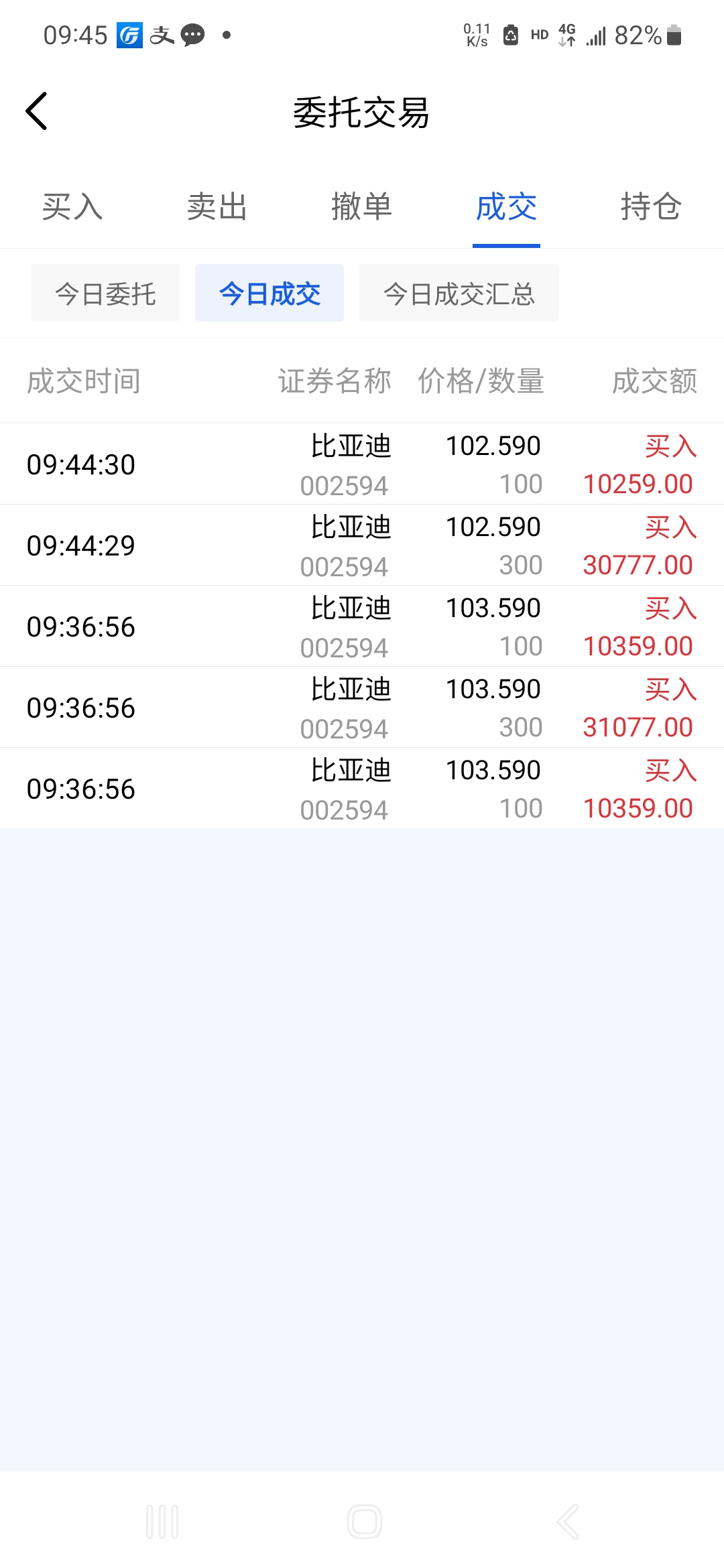Open the 撤单 tab
Viewport: 724px width, 1568px height.
pos(362,206)
